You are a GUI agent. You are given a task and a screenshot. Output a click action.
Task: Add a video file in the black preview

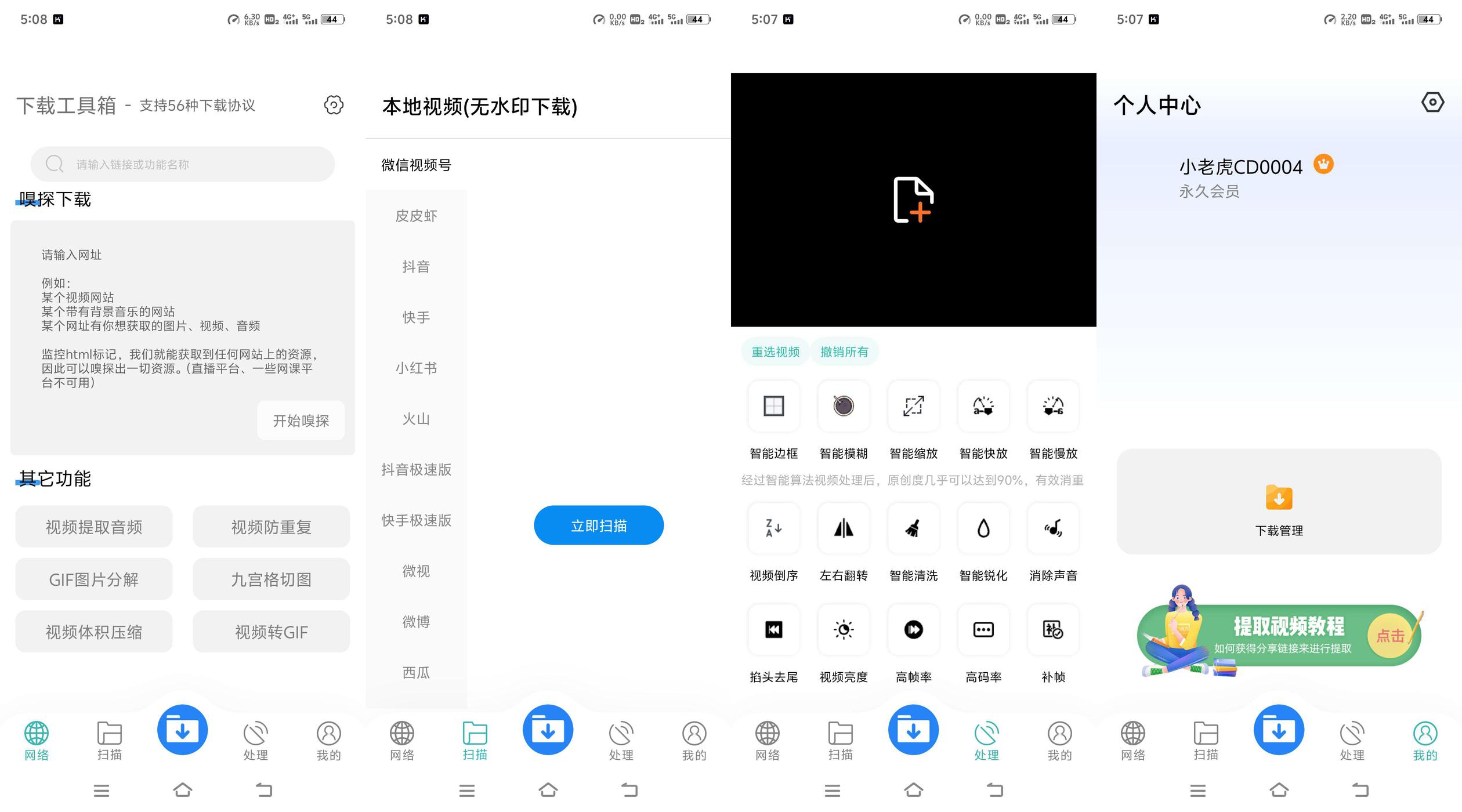pos(913,200)
